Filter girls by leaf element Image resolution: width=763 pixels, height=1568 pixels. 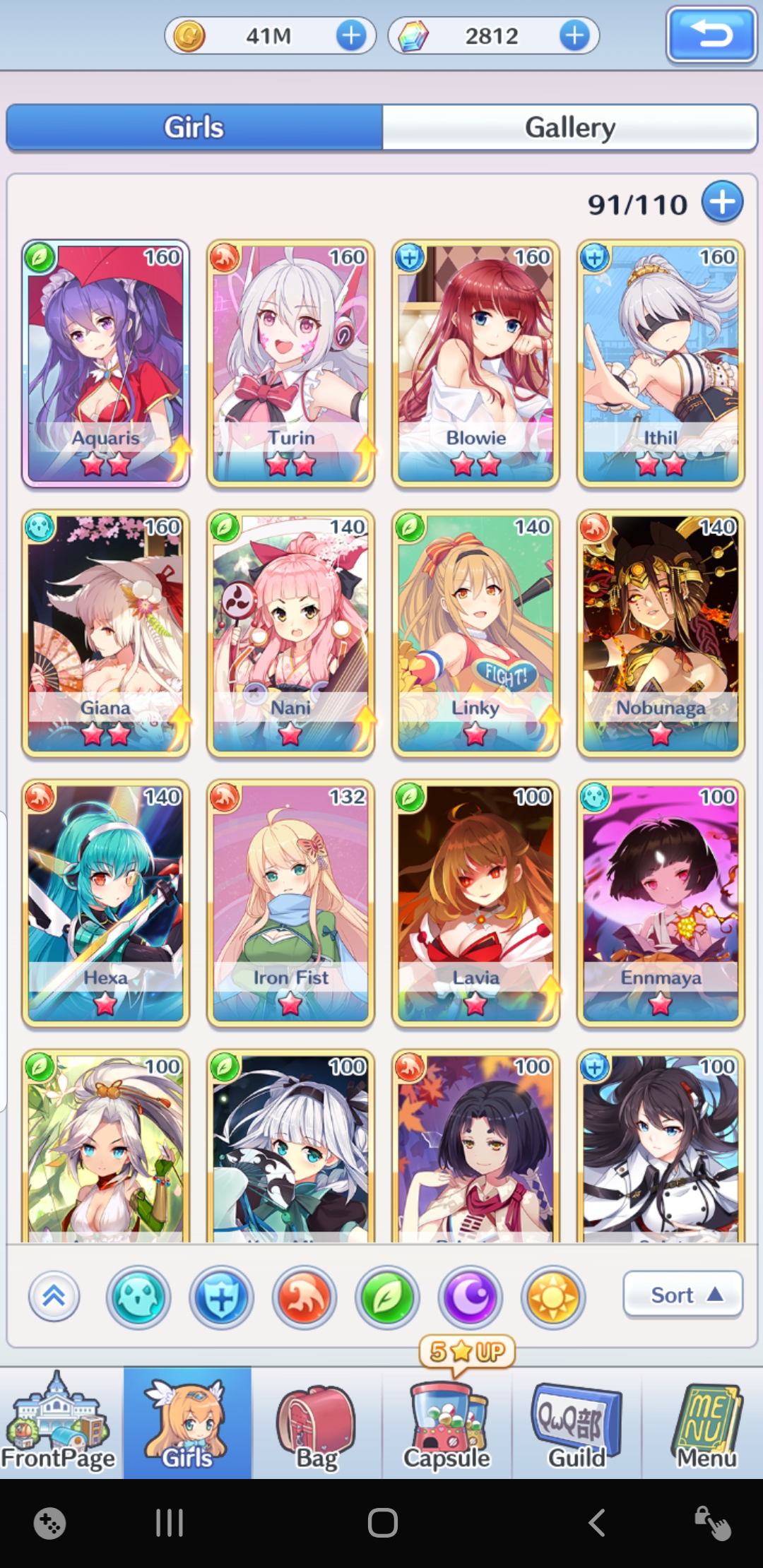coord(386,1298)
